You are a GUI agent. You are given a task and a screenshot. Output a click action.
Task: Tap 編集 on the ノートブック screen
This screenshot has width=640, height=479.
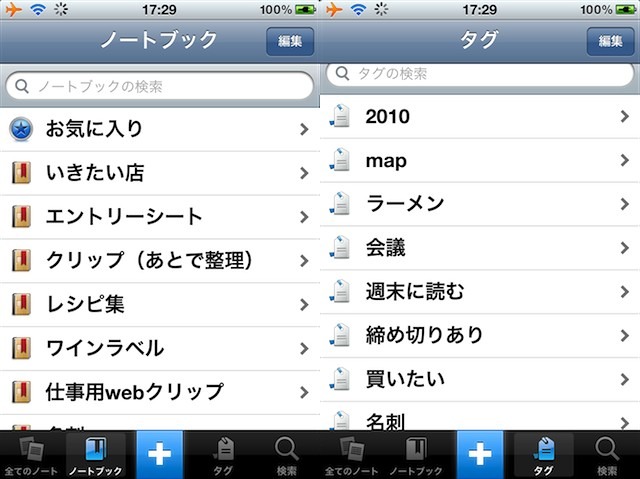[290, 42]
